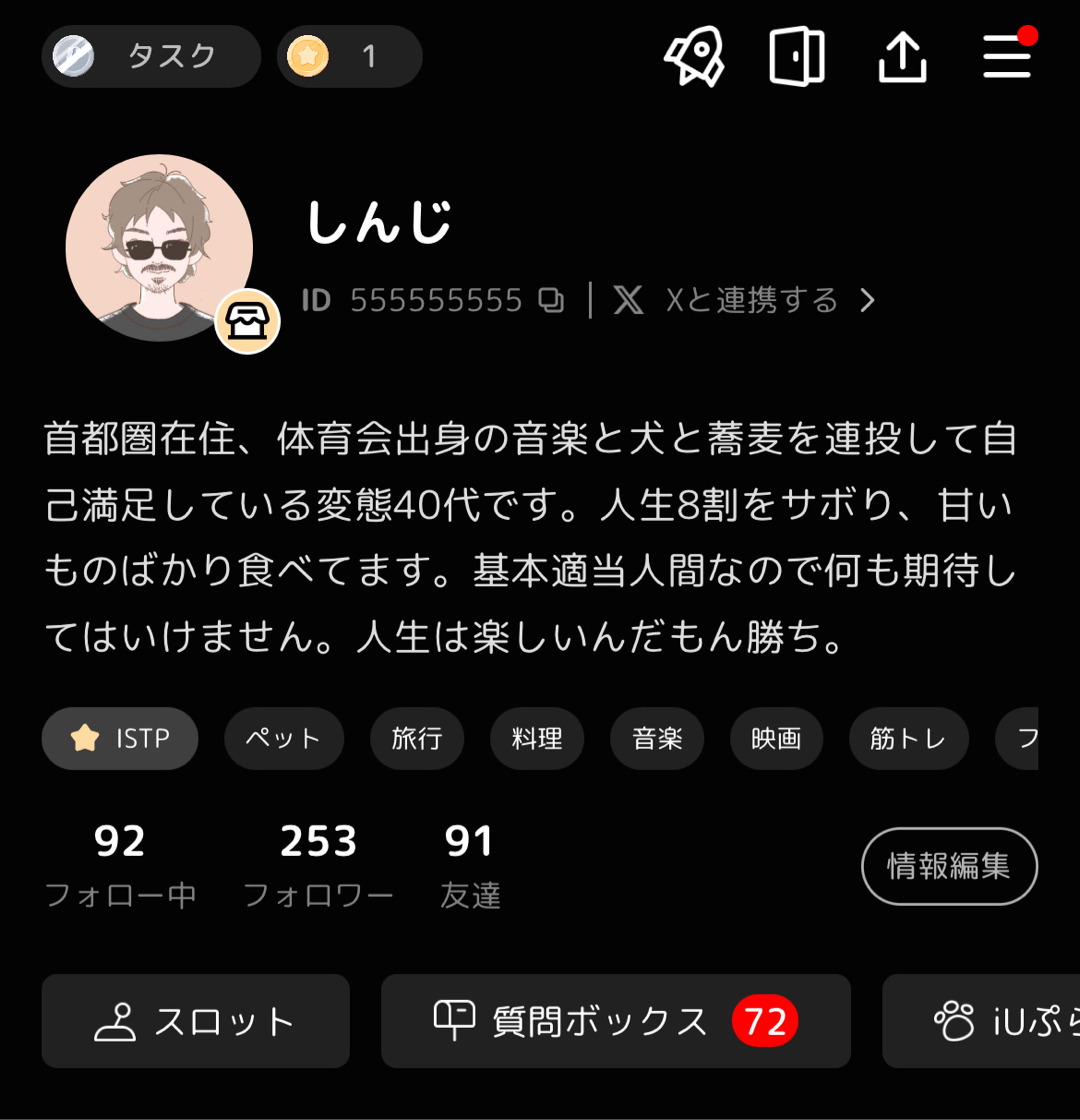The height and width of the screenshot is (1120, 1080).
Task: Open the rocket boost icon
Action: tap(694, 55)
